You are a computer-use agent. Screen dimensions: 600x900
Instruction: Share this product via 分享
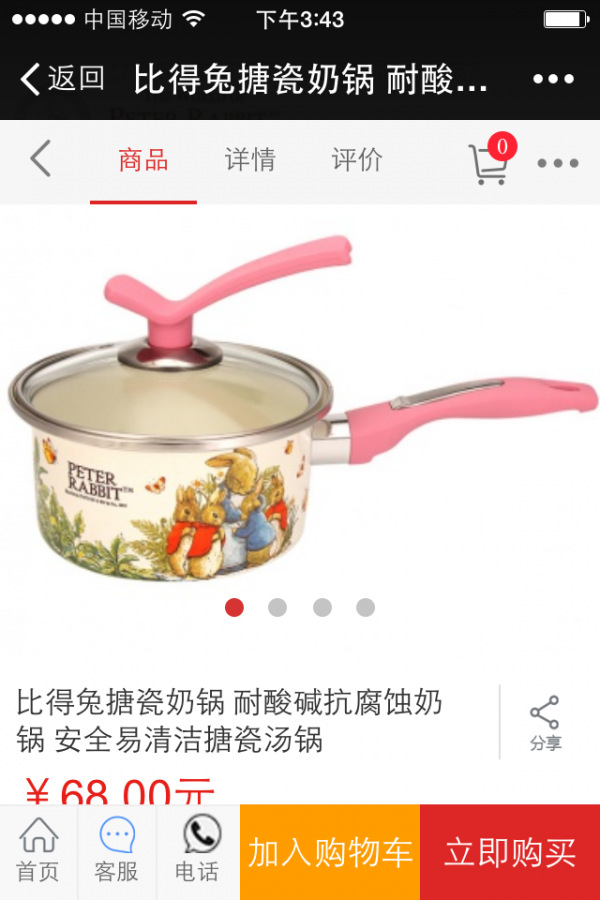pyautogui.click(x=545, y=723)
